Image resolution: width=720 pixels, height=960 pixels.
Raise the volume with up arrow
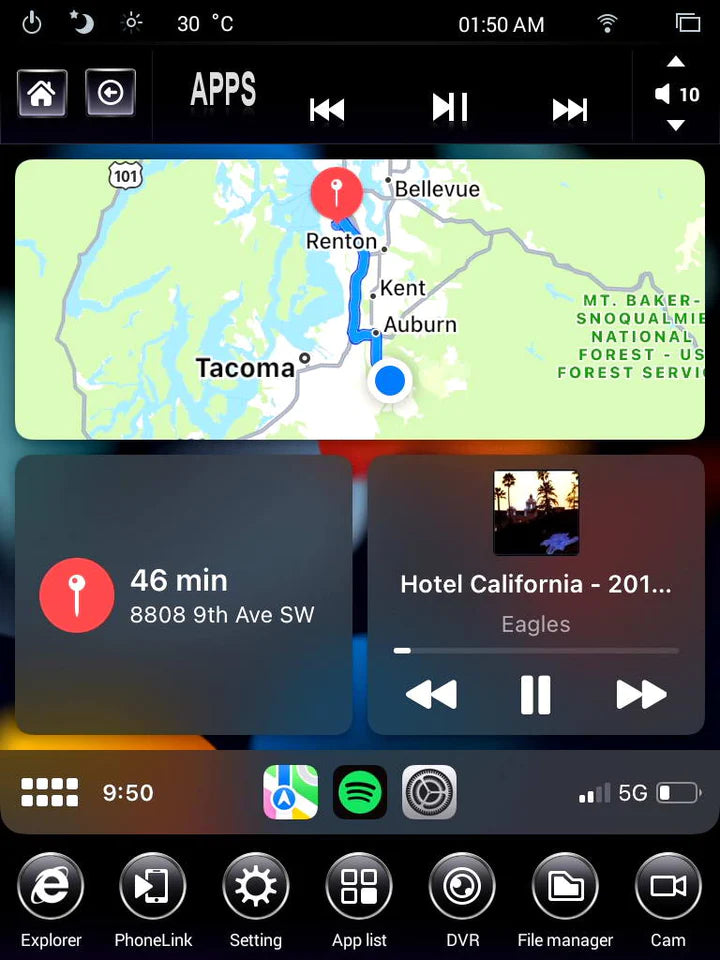click(676, 62)
